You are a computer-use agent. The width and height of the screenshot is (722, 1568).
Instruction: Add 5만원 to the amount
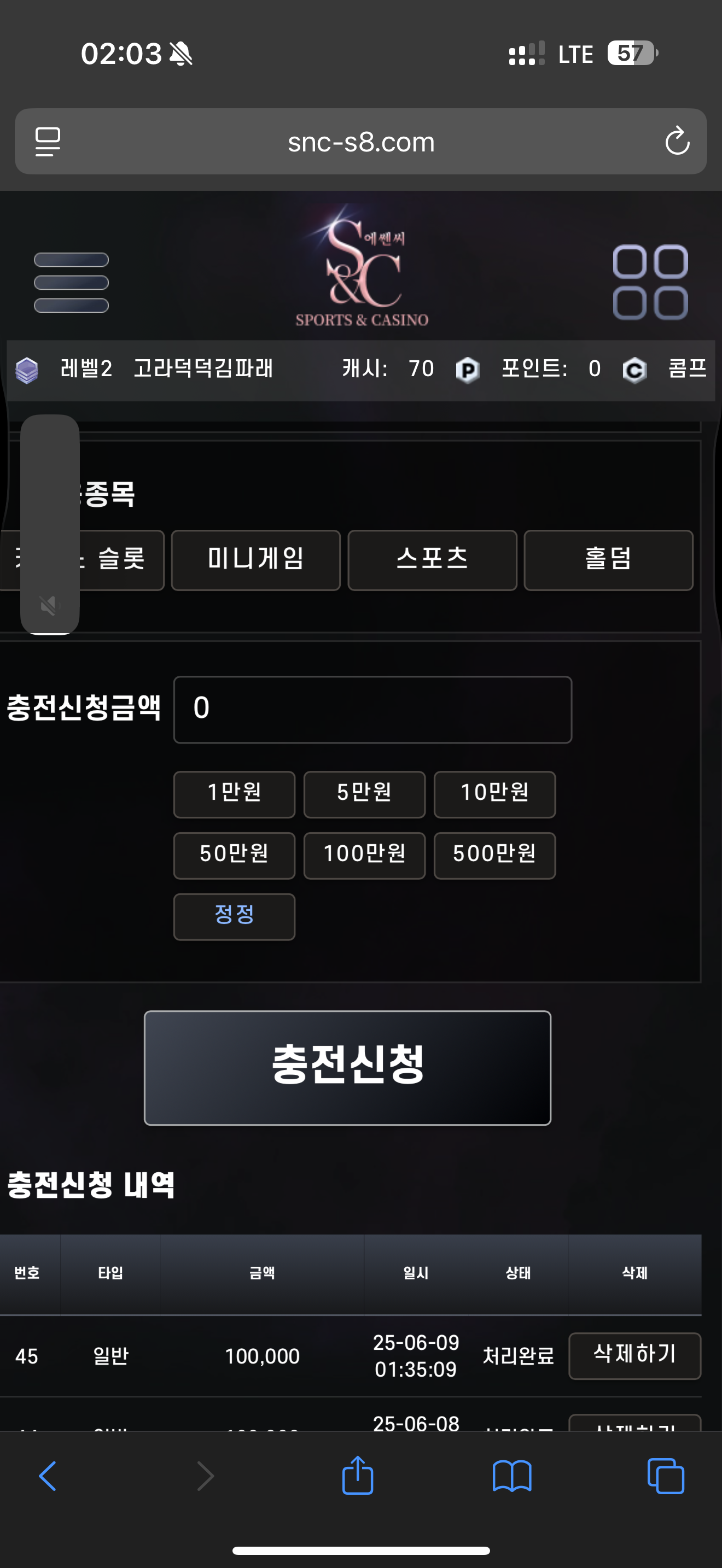(x=364, y=794)
